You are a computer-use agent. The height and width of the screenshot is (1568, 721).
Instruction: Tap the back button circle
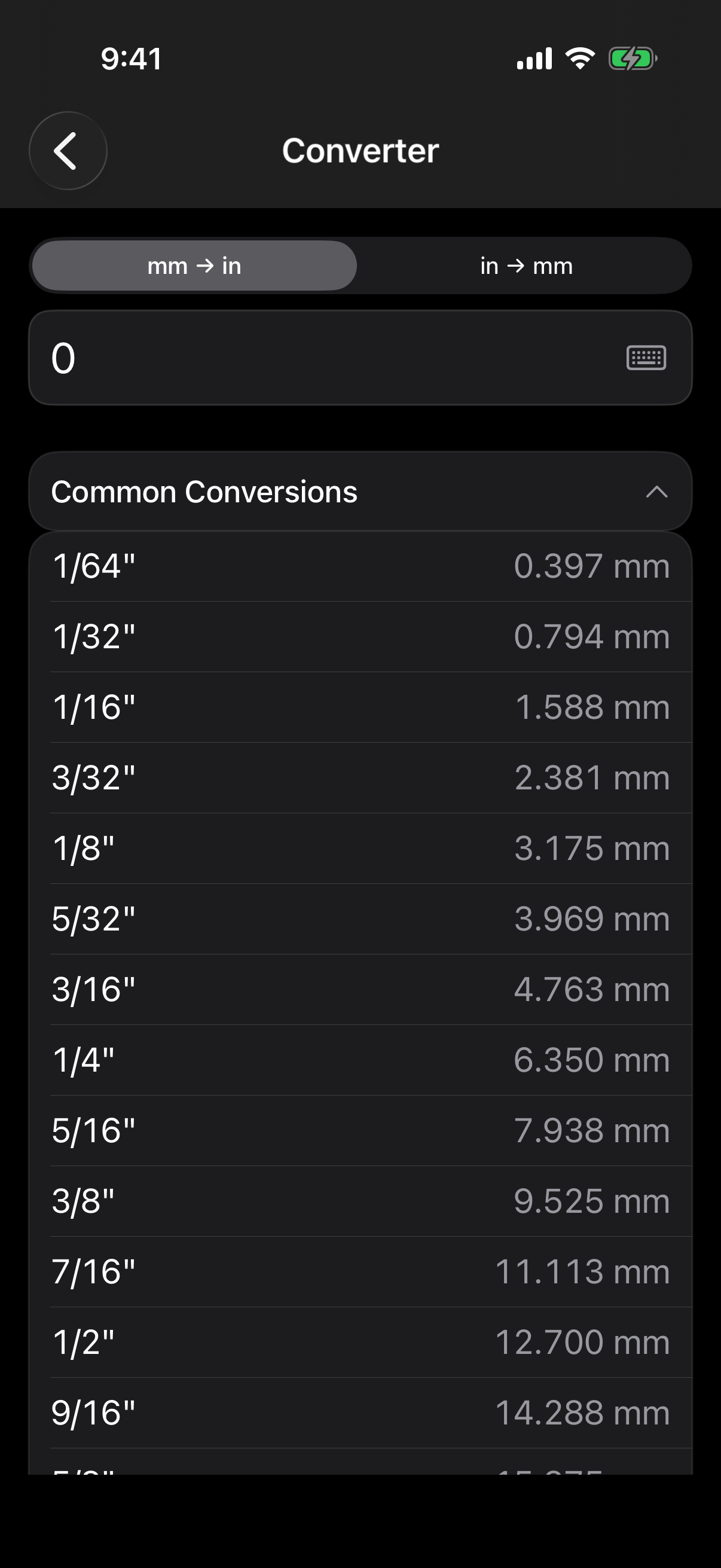[x=68, y=150]
